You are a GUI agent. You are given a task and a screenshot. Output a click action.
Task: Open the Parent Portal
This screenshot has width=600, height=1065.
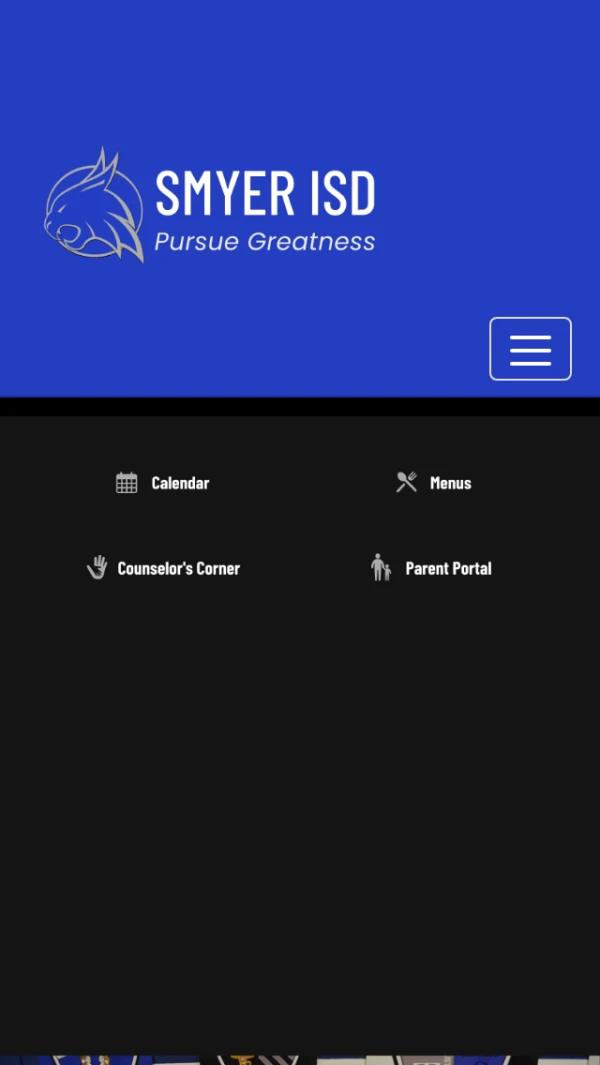[x=432, y=568]
